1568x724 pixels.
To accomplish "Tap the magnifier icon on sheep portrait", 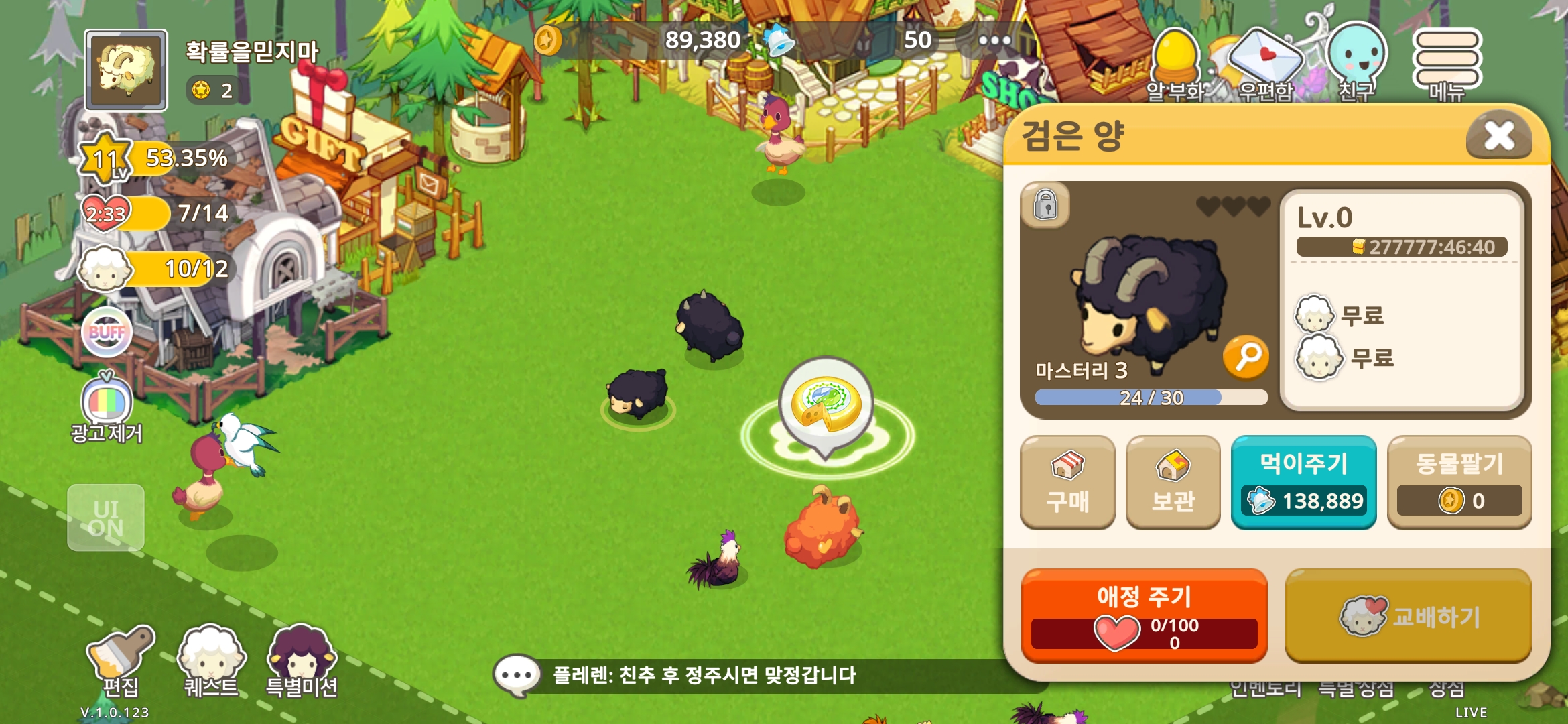I will coord(1246,357).
